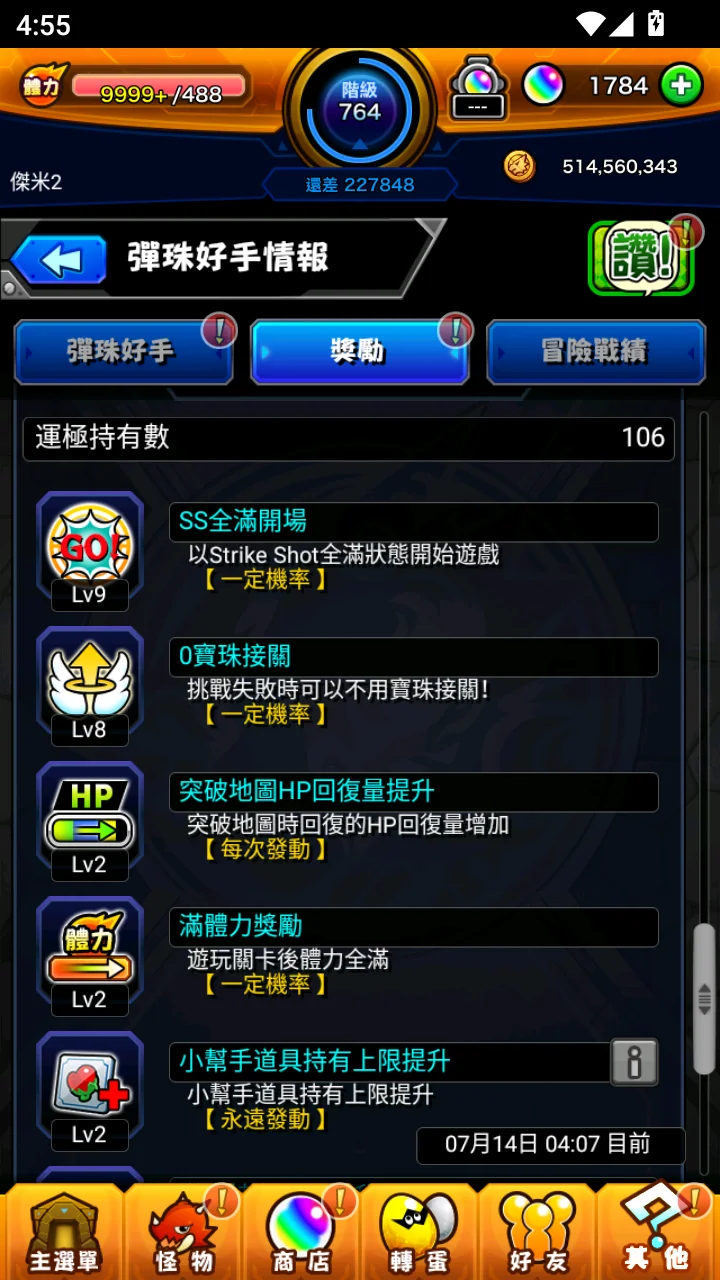
Task: Tap the green 讚! button
Action: click(641, 259)
